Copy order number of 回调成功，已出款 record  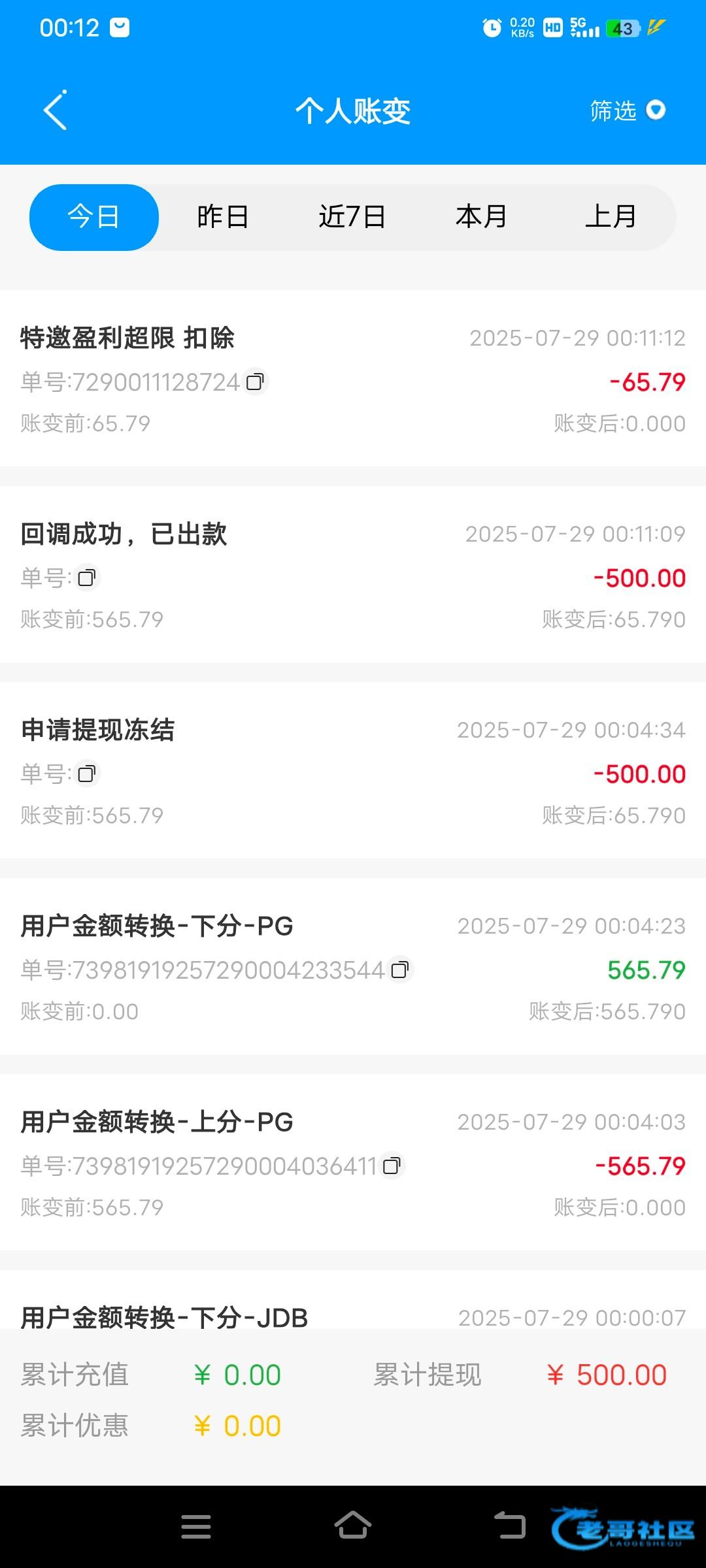(87, 578)
